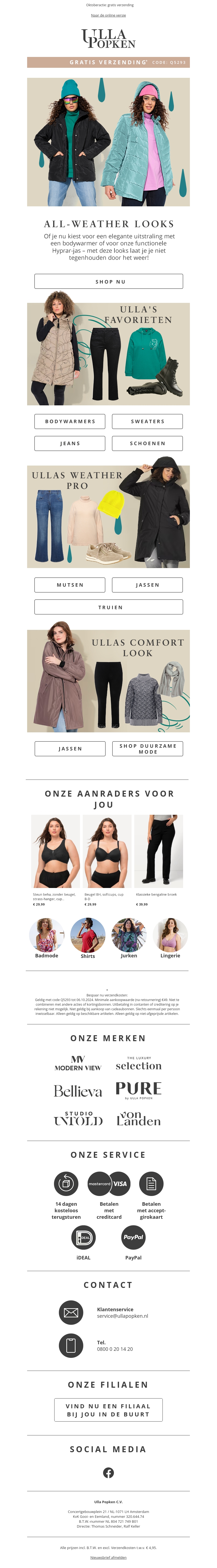Select the Jurken category circle
This screenshot has width=217, height=1568.
tap(129, 935)
